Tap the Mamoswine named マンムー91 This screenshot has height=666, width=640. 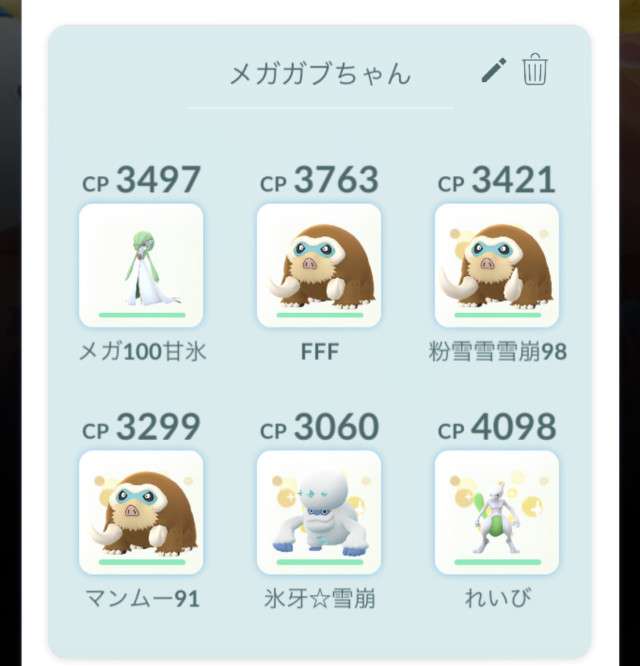141,512
